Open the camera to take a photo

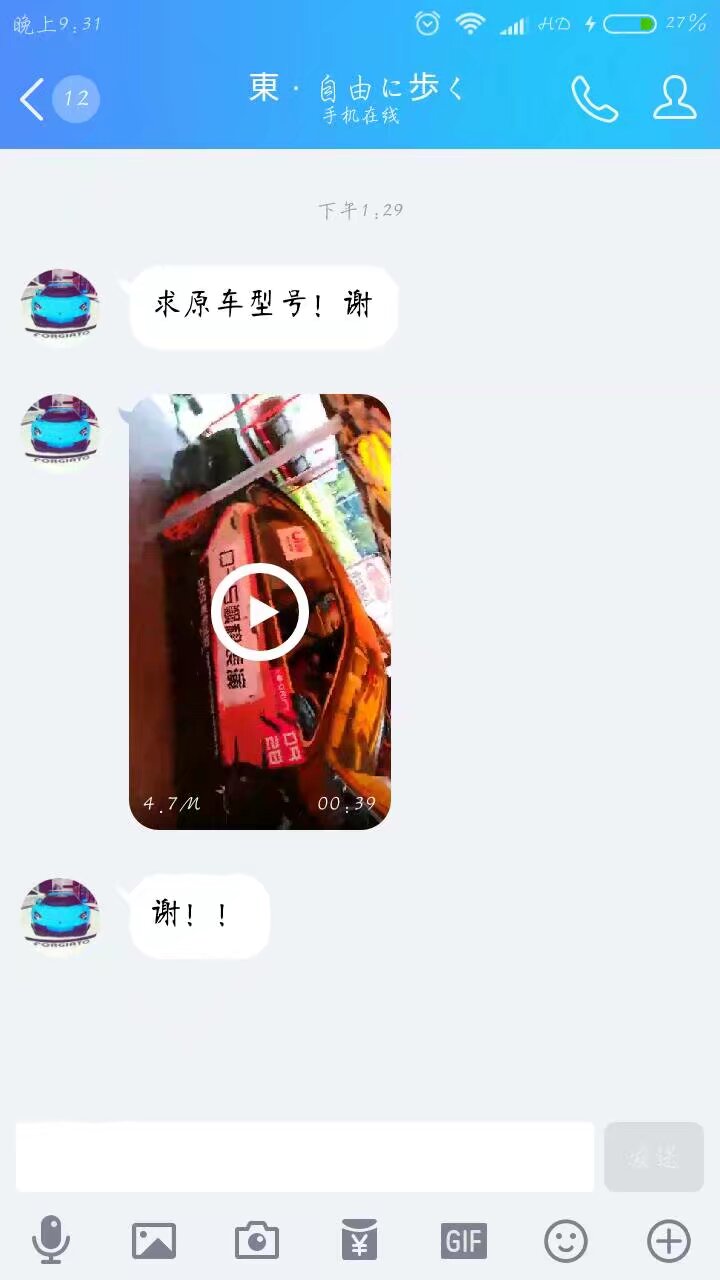coord(257,1241)
